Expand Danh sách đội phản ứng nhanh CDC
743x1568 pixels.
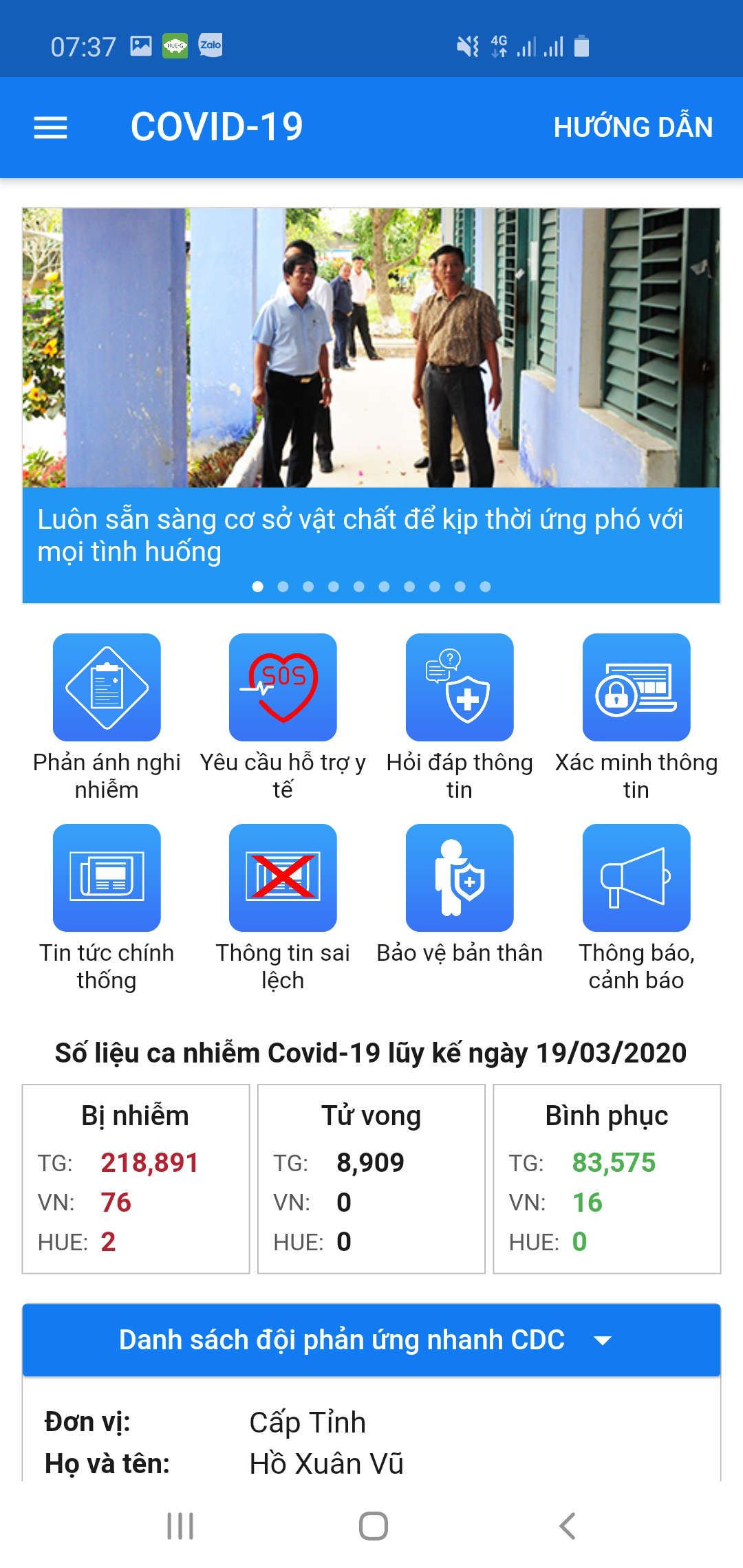click(371, 1340)
